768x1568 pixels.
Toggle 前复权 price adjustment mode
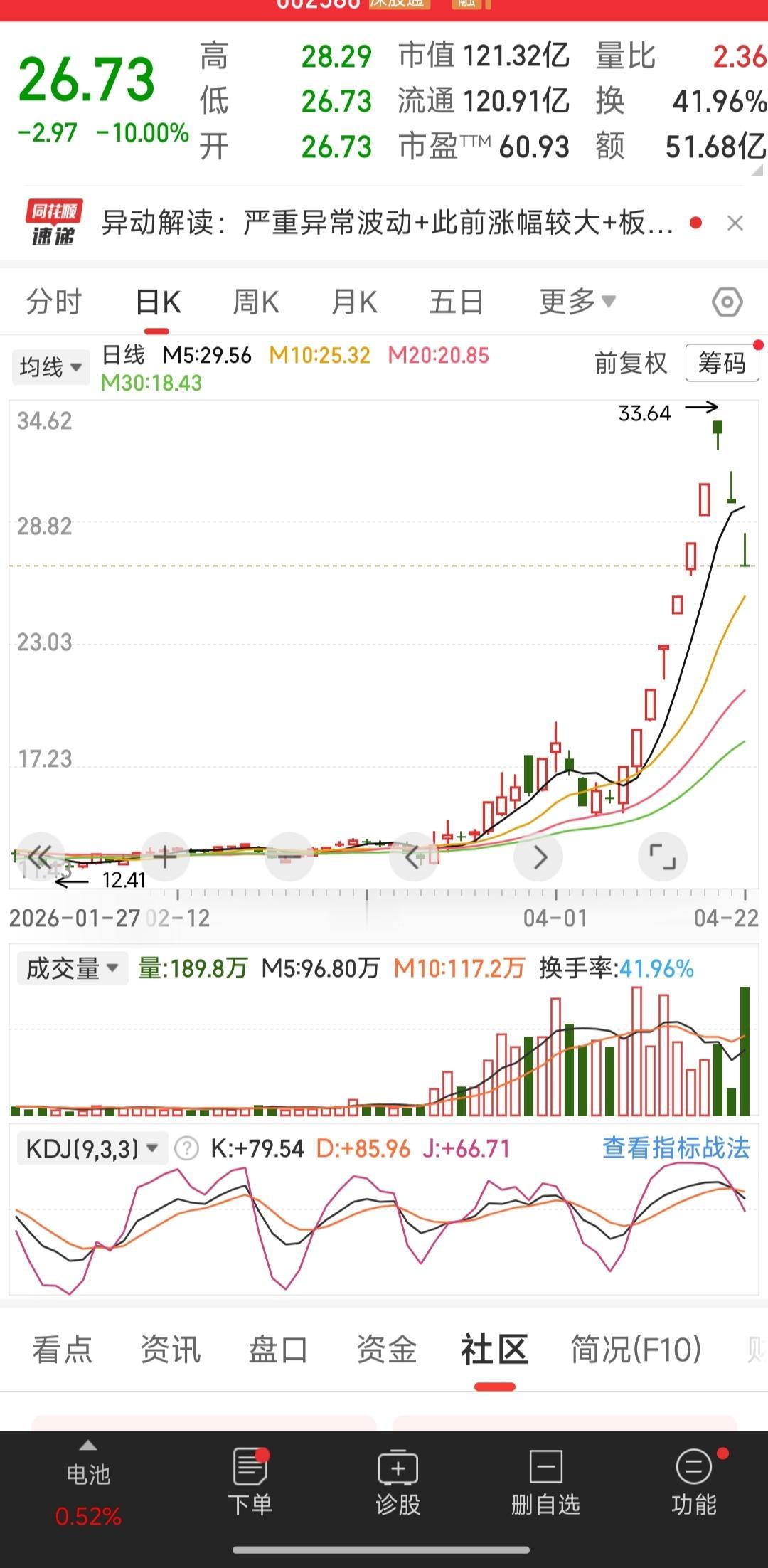pos(630,364)
